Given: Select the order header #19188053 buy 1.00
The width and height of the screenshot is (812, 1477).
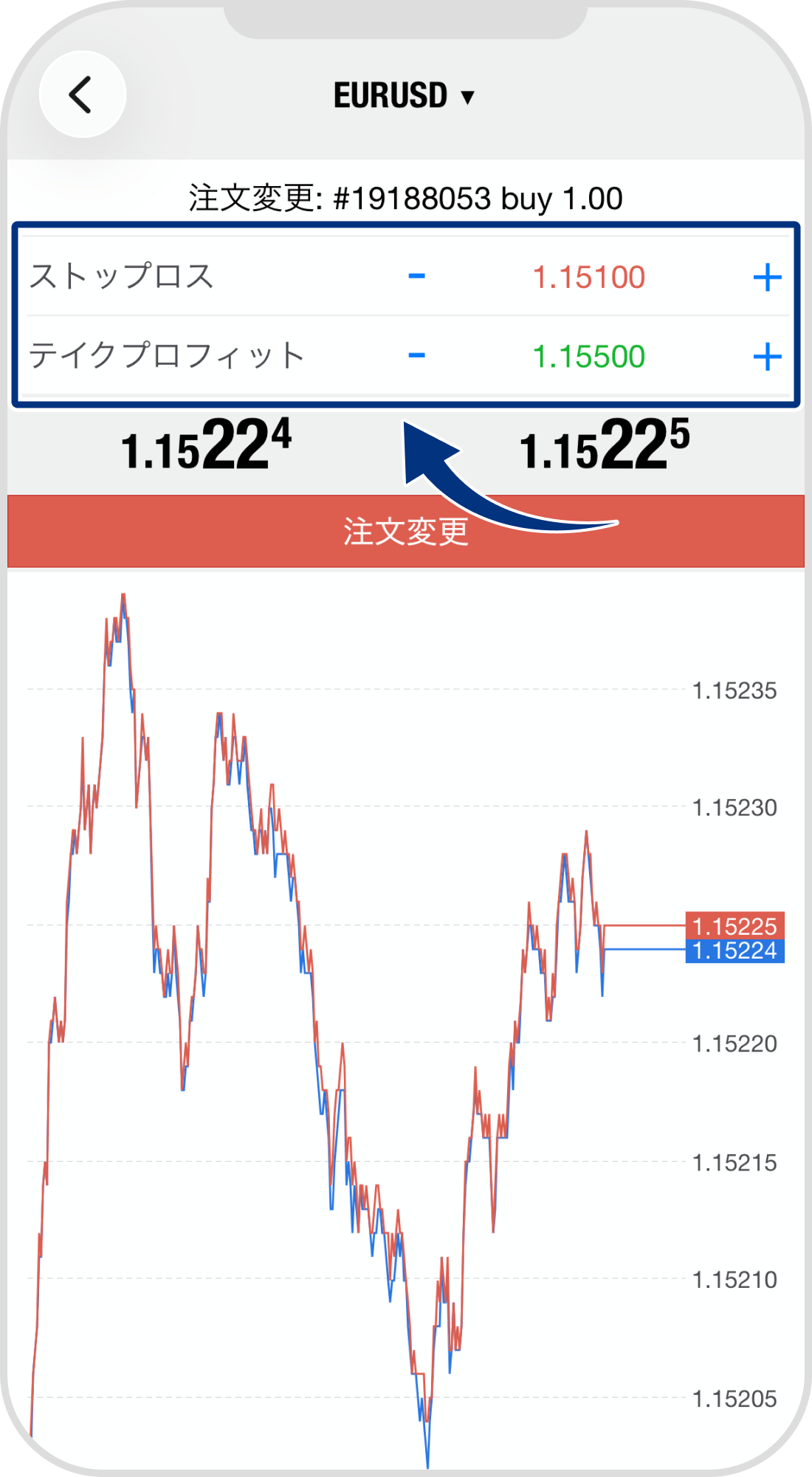Looking at the screenshot, I should point(406,196).
